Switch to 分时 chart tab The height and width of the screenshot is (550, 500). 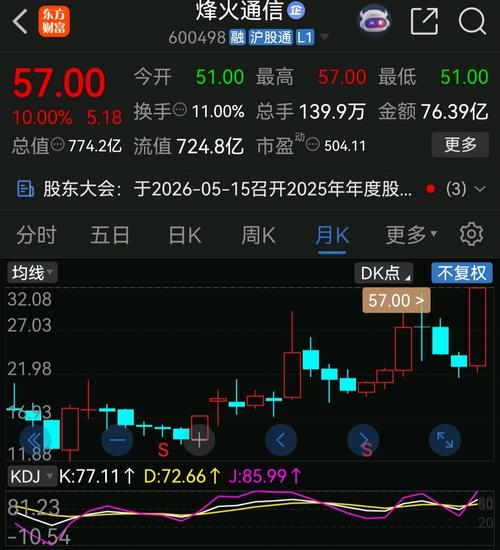point(36,235)
